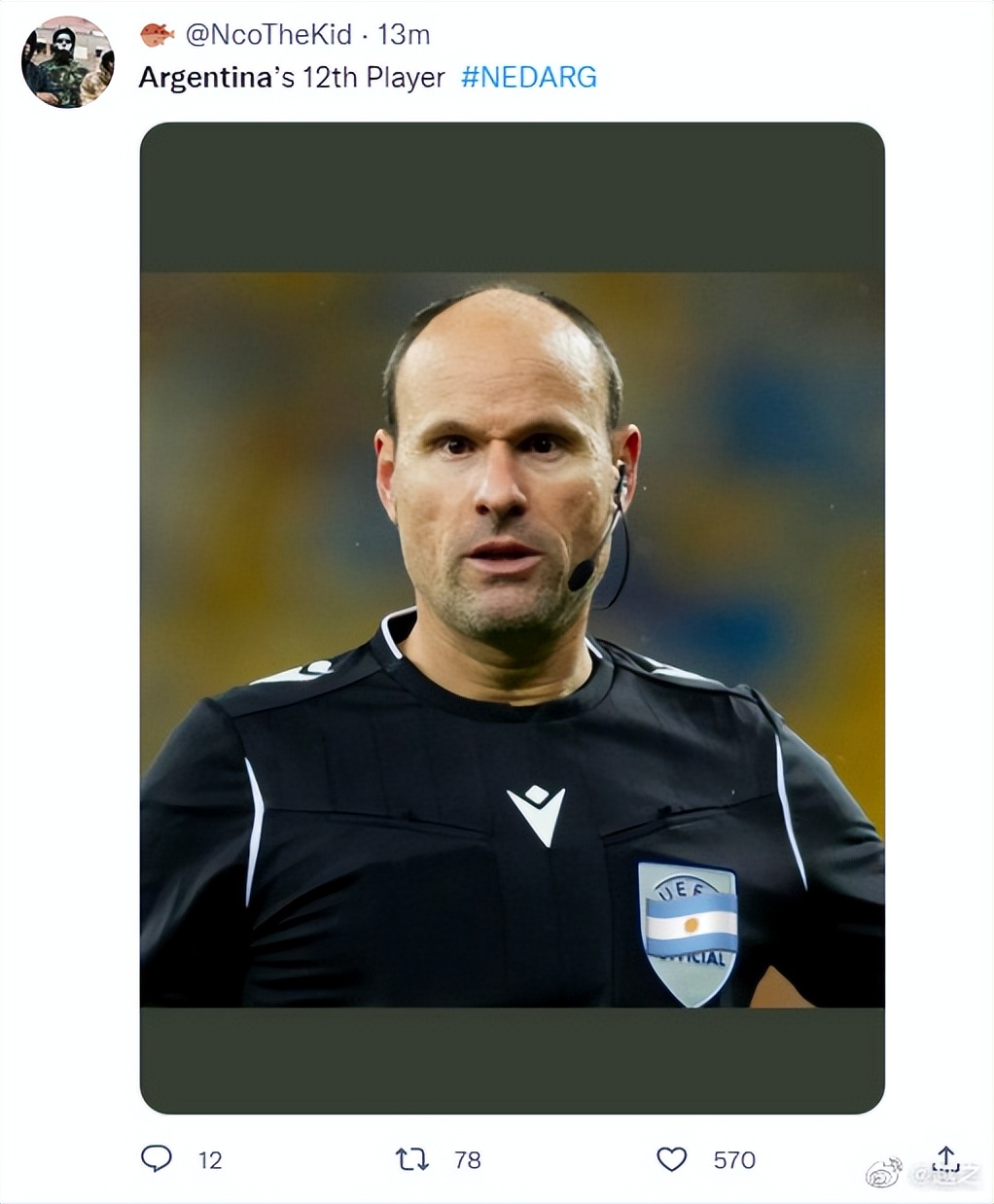Share the tweet using the share icon
Image resolution: width=994 pixels, height=1204 pixels.
pos(945,1158)
